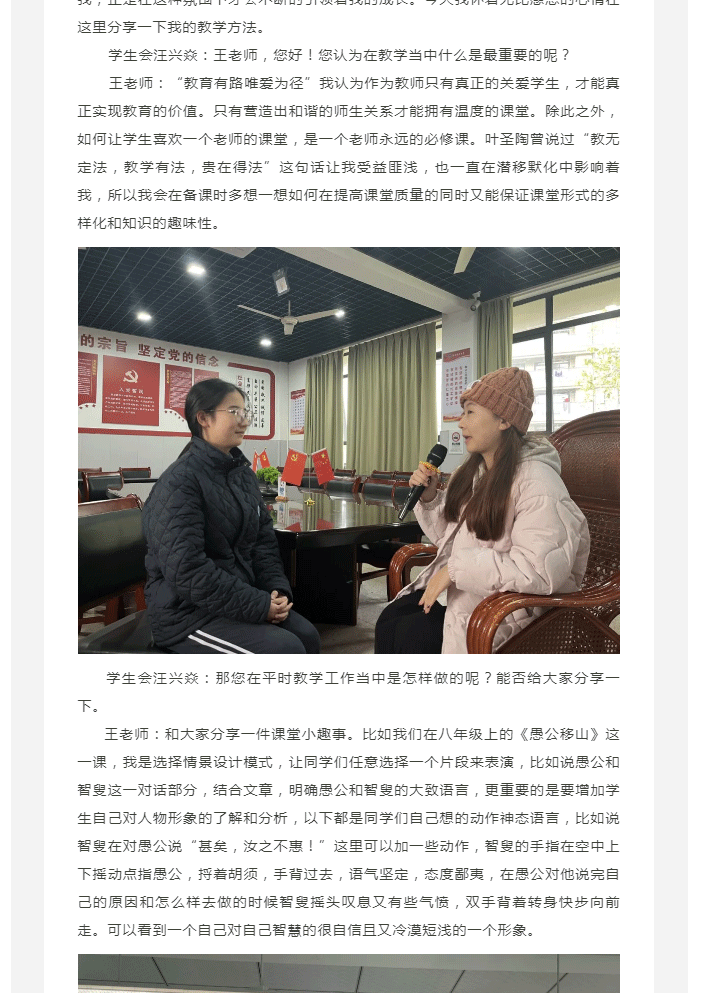Open the interview photo with the microphone
This screenshot has height=993, width=703.
[x=349, y=450]
